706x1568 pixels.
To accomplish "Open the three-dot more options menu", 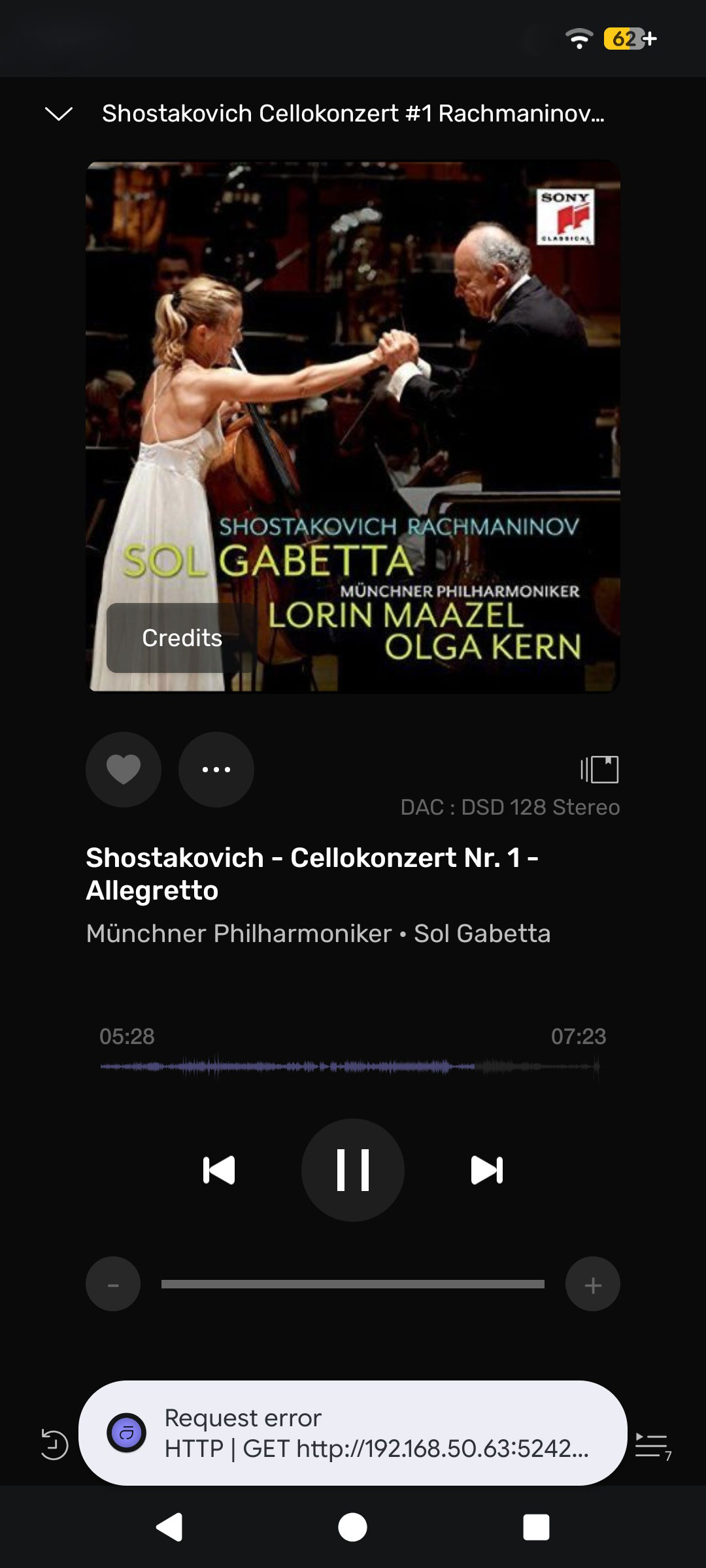I will tap(216, 769).
